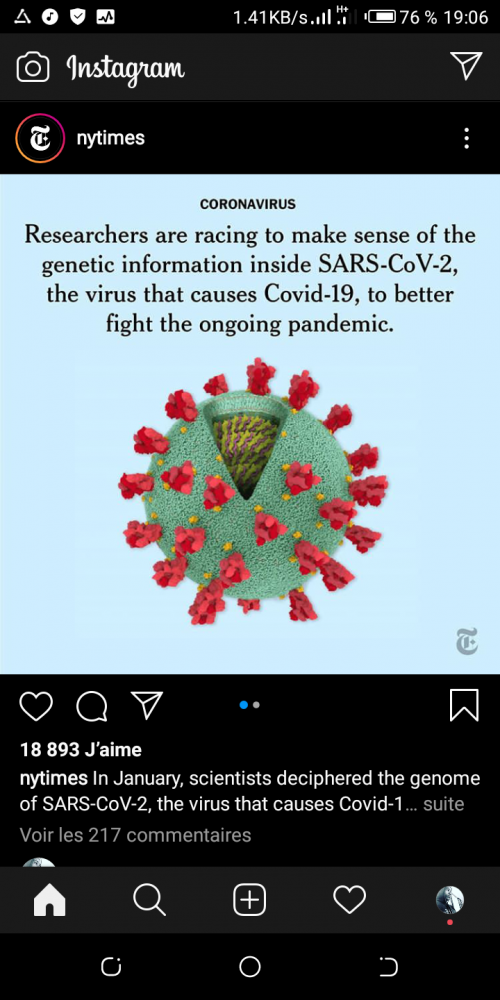Screen dimensions: 500x1000
Task: Open the Instagram camera icon
Action: (33, 67)
